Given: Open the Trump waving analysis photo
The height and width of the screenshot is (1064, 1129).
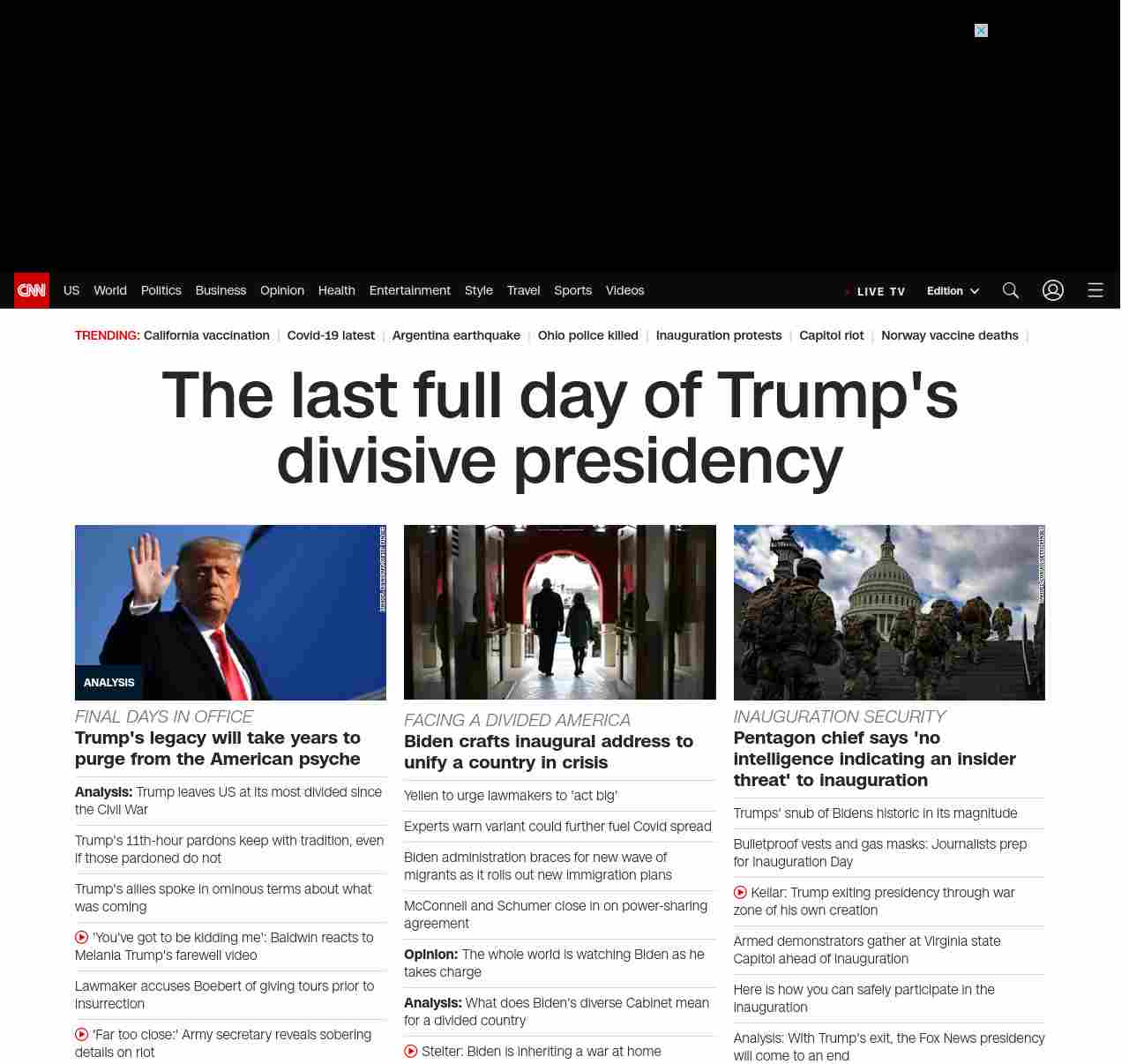Looking at the screenshot, I should (x=230, y=612).
